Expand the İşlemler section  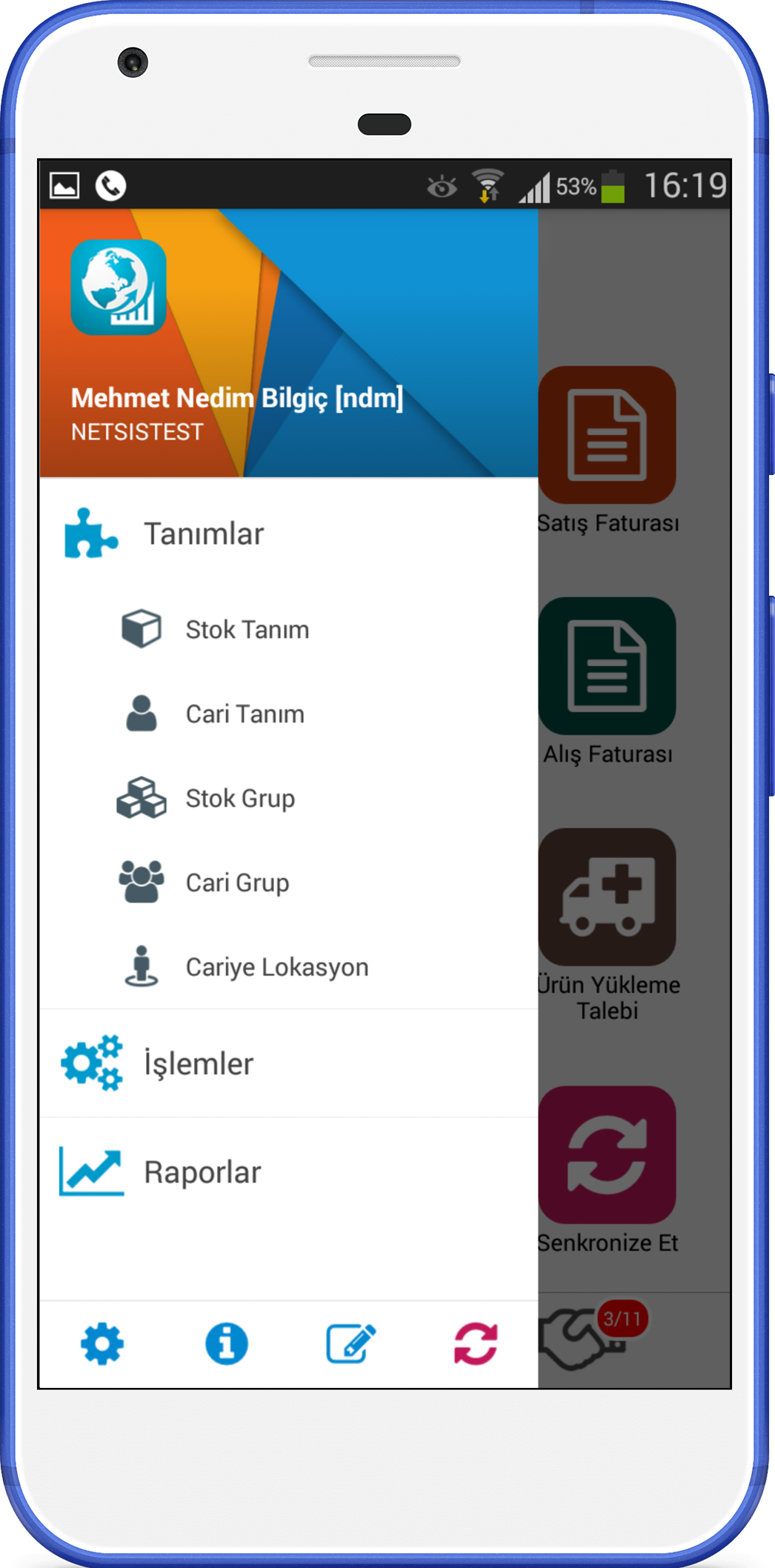(x=289, y=1063)
